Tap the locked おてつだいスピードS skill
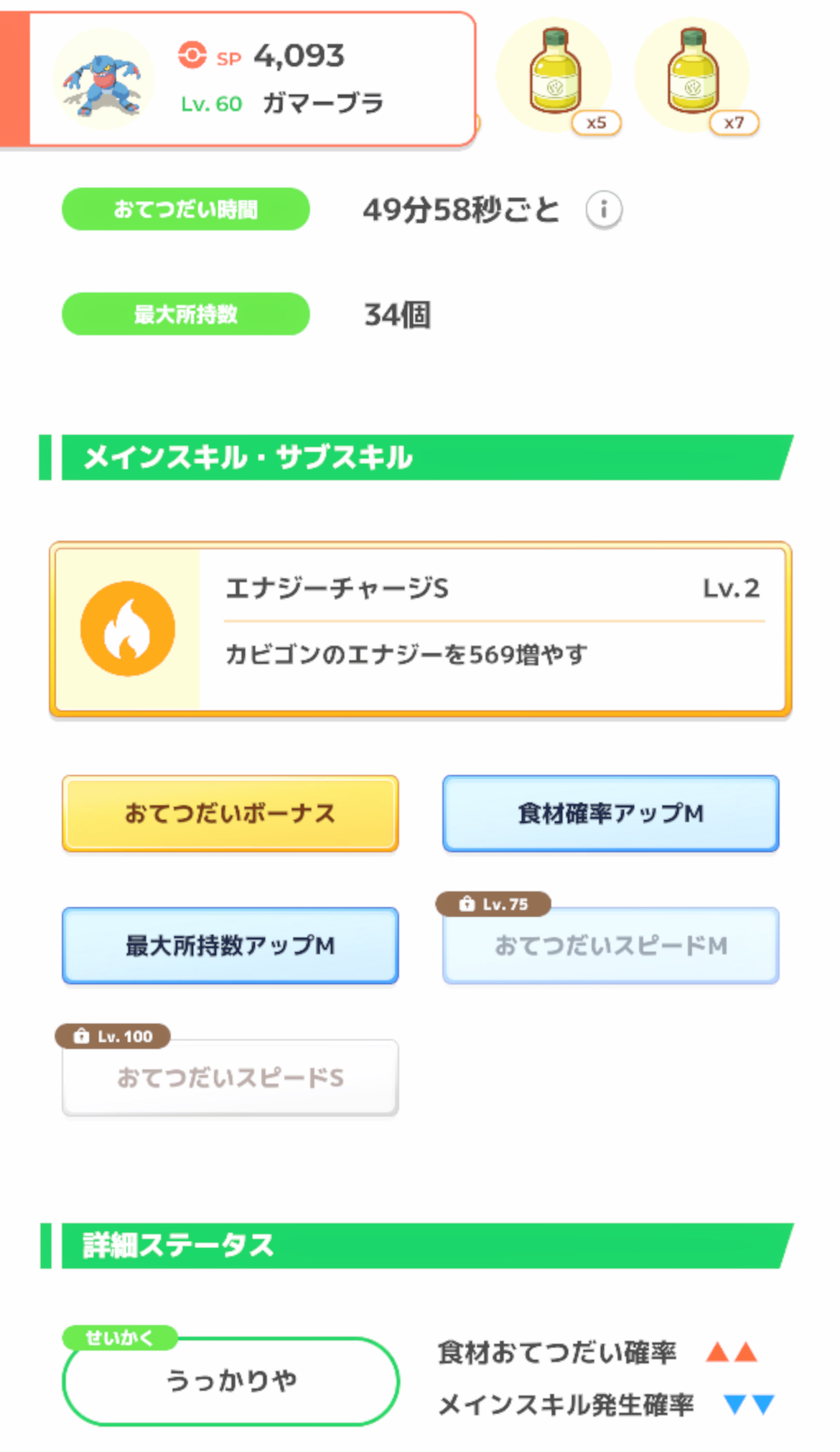This screenshot has width=840, height=1452. [230, 1077]
